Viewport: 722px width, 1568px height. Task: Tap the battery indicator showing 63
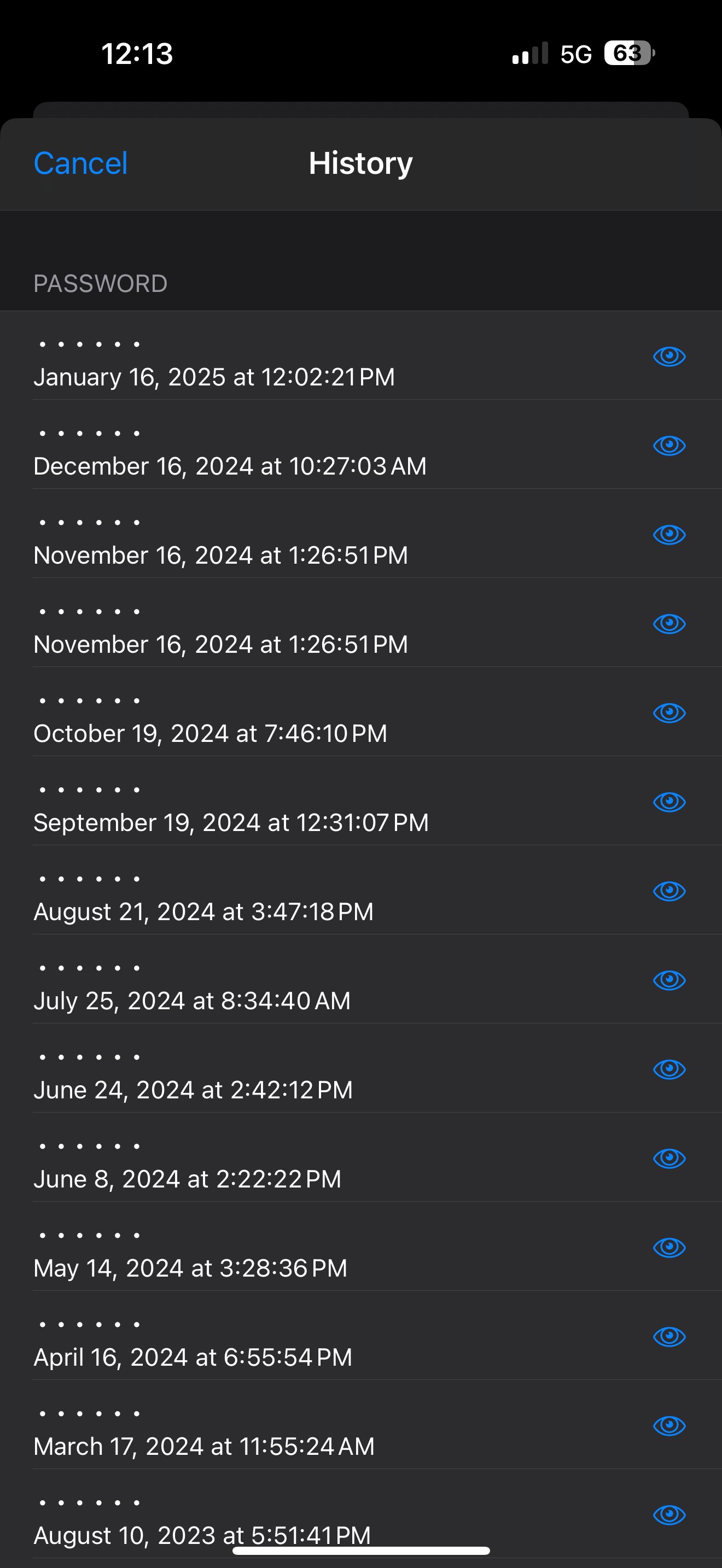coord(627,54)
